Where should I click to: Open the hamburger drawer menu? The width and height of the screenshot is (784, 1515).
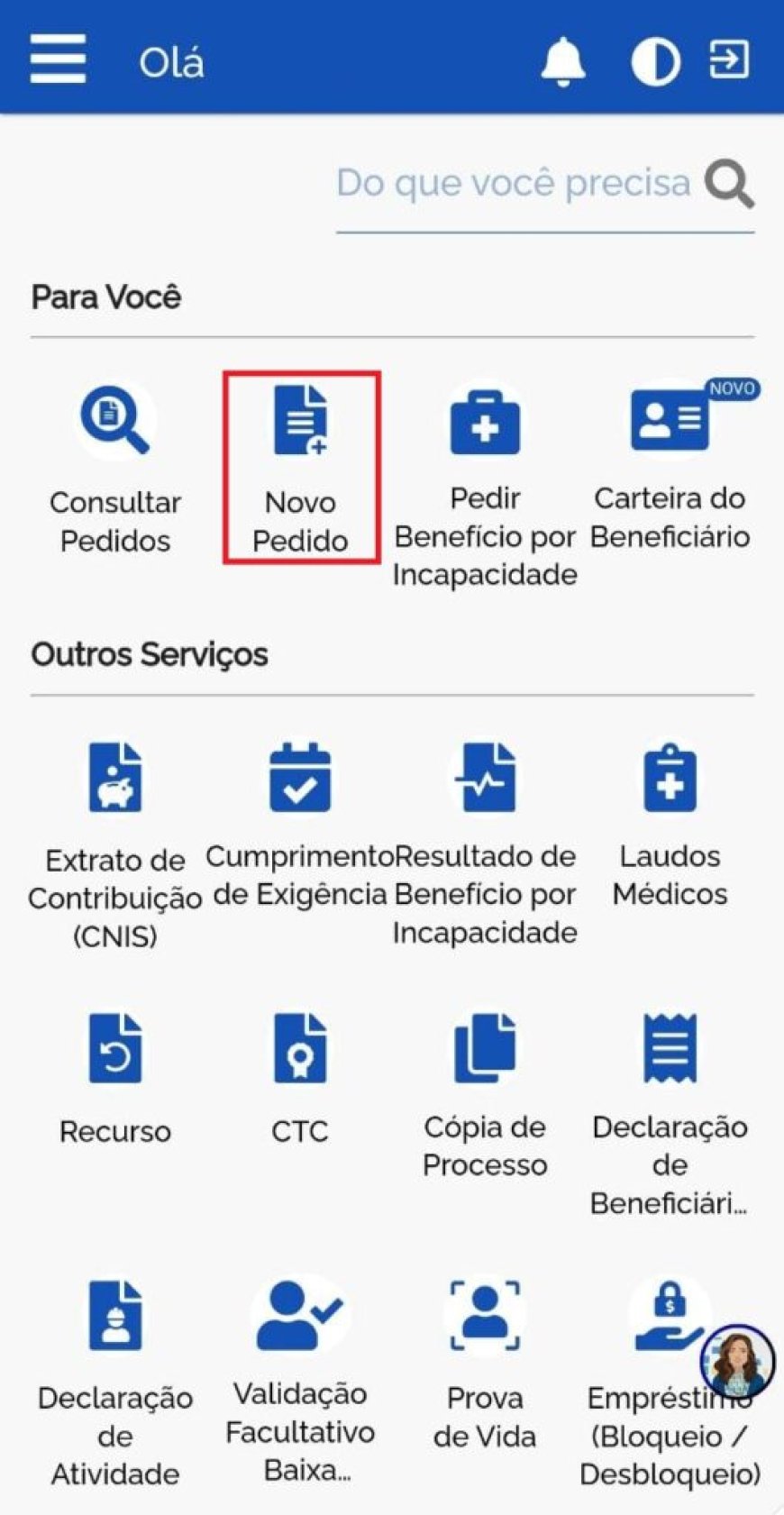(58, 59)
